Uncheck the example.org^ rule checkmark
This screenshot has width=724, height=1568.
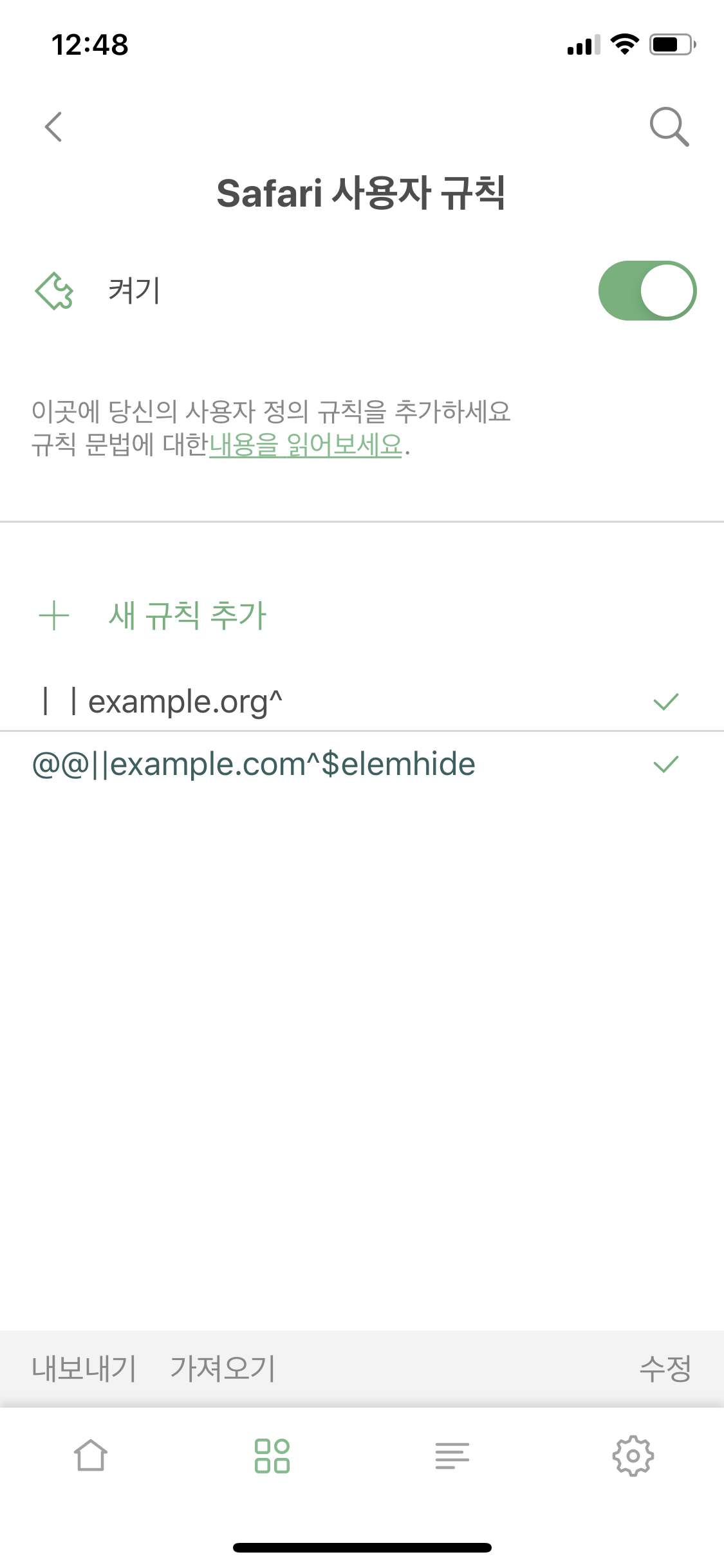tap(666, 702)
